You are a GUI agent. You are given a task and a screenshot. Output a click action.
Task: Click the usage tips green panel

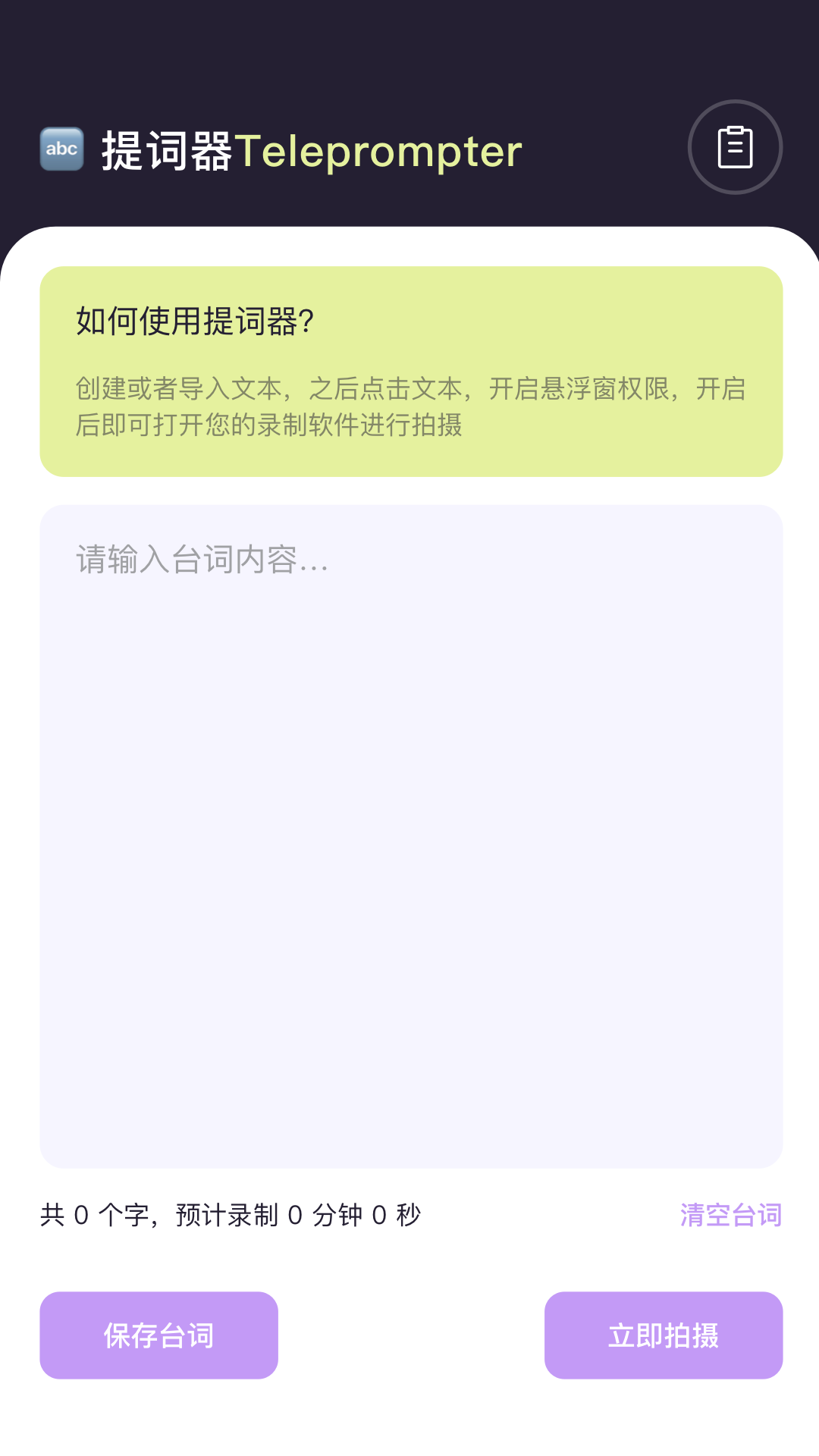pos(409,370)
